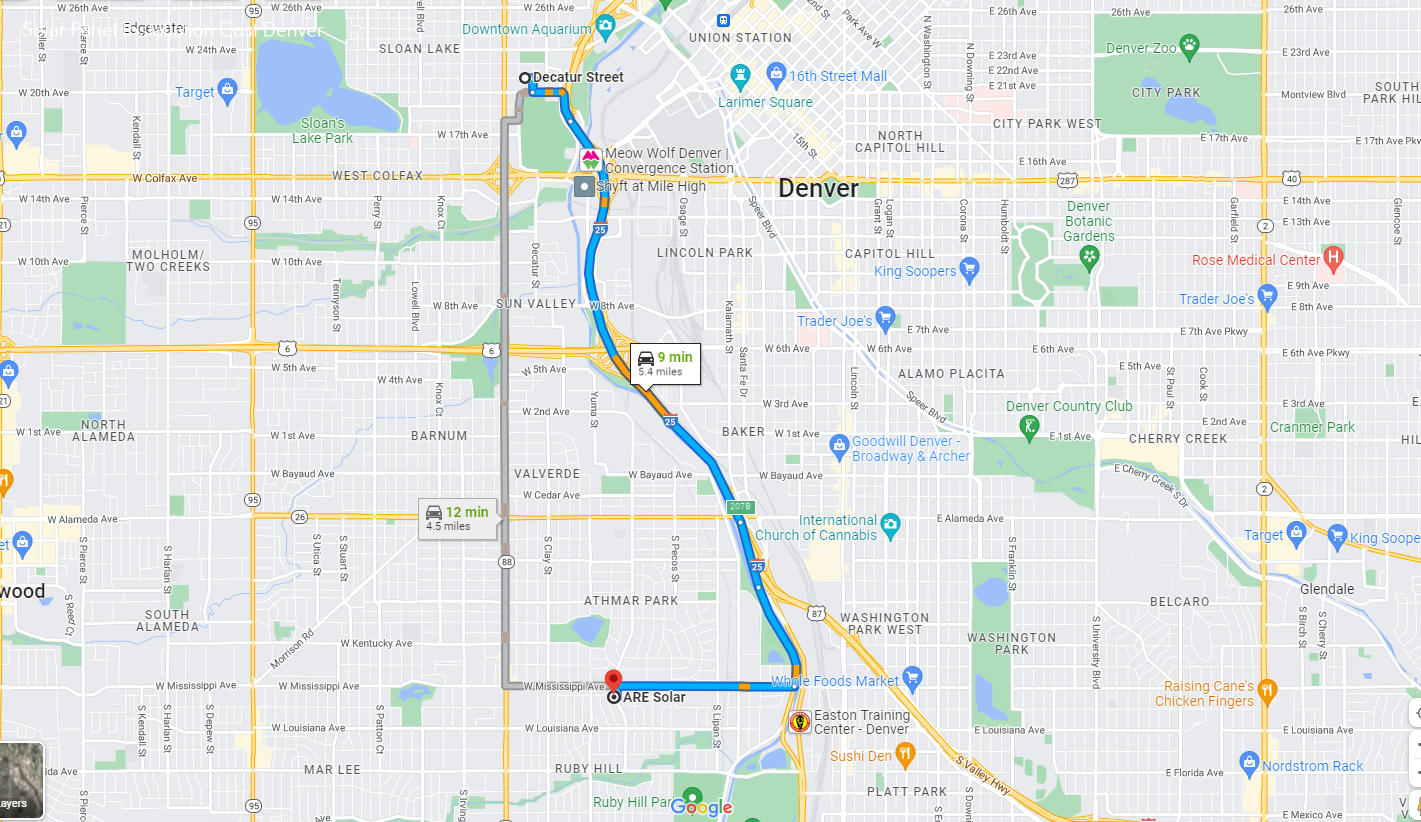Open the Meow Wolf Denver place marker
The height and width of the screenshot is (822, 1421).
tap(590, 158)
